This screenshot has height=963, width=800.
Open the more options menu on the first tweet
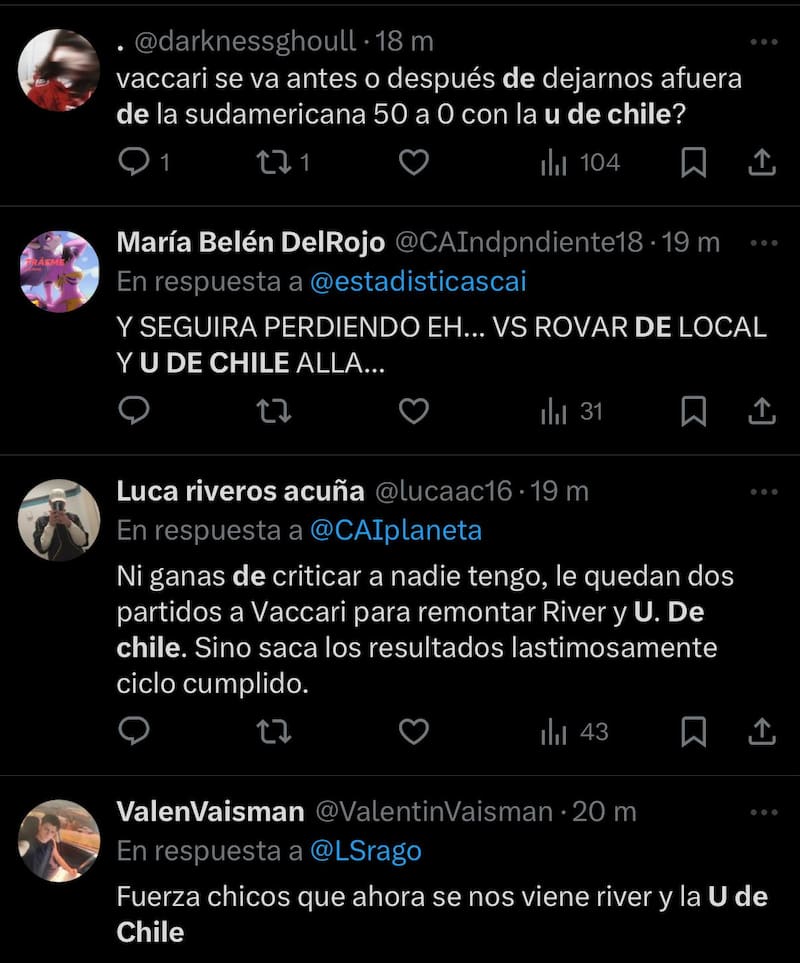coord(764,42)
